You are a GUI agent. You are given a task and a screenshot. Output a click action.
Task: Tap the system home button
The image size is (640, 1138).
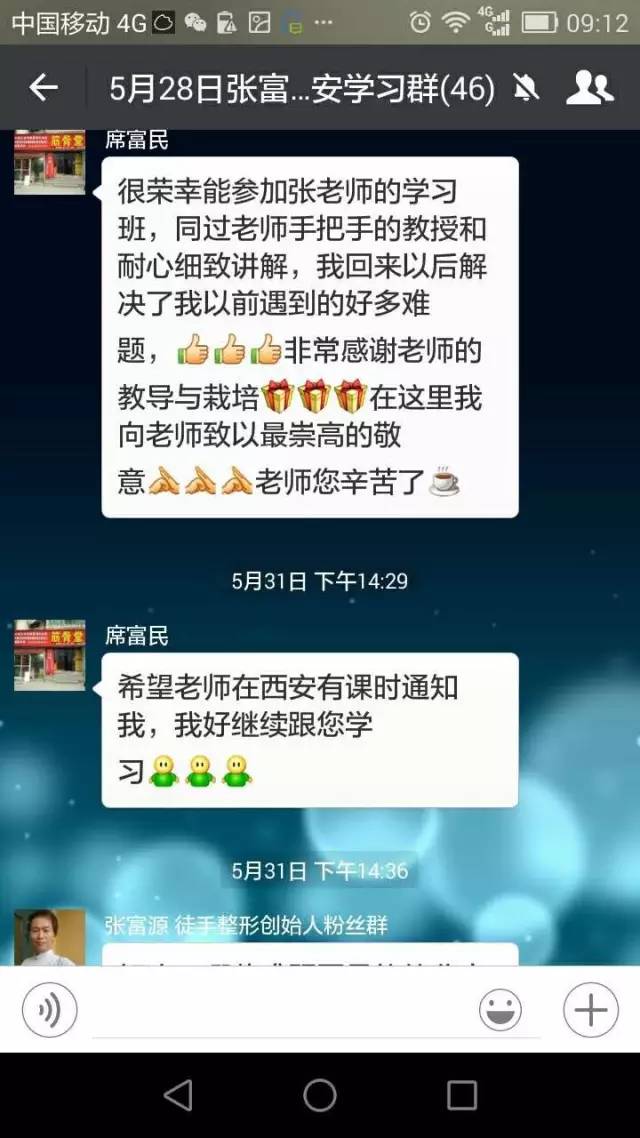(x=320, y=1094)
